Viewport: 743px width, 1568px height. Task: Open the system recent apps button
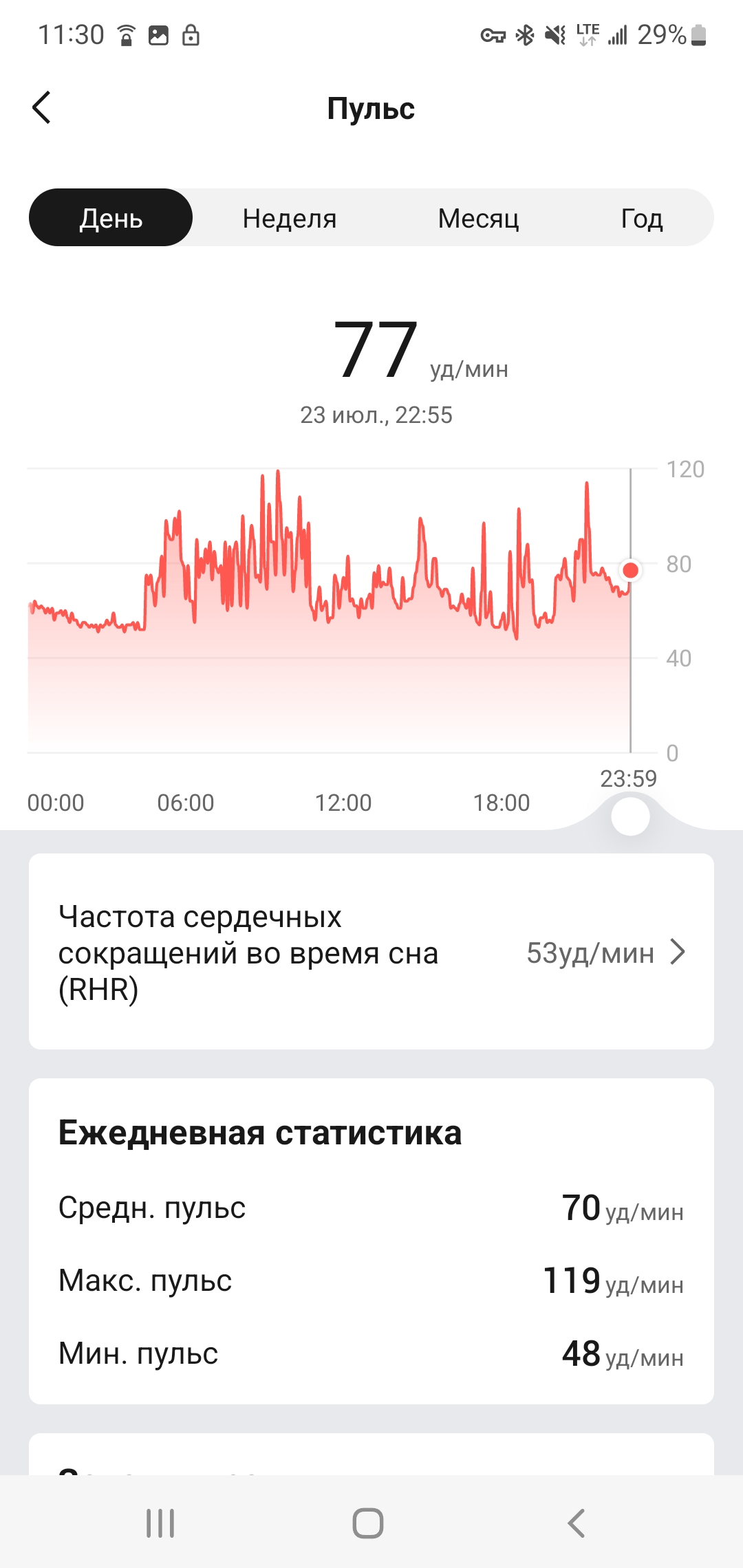coord(160,1523)
